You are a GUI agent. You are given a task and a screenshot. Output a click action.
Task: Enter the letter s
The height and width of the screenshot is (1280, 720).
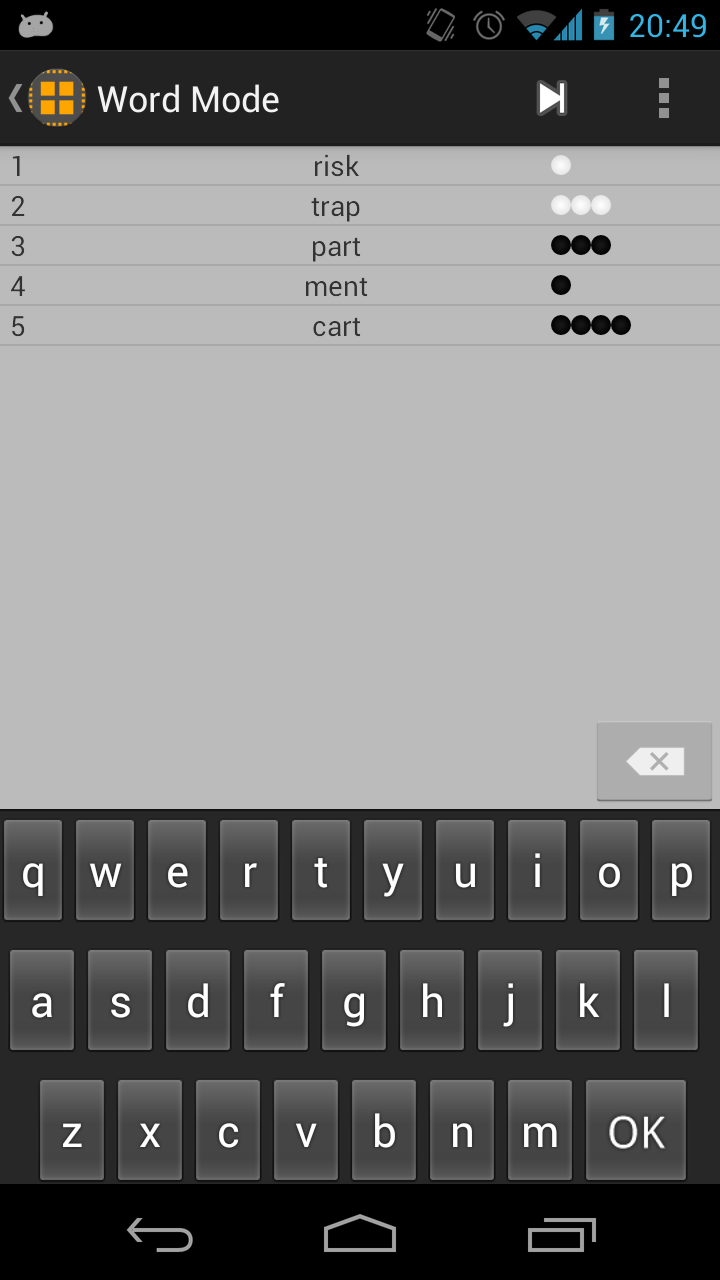(x=120, y=1001)
